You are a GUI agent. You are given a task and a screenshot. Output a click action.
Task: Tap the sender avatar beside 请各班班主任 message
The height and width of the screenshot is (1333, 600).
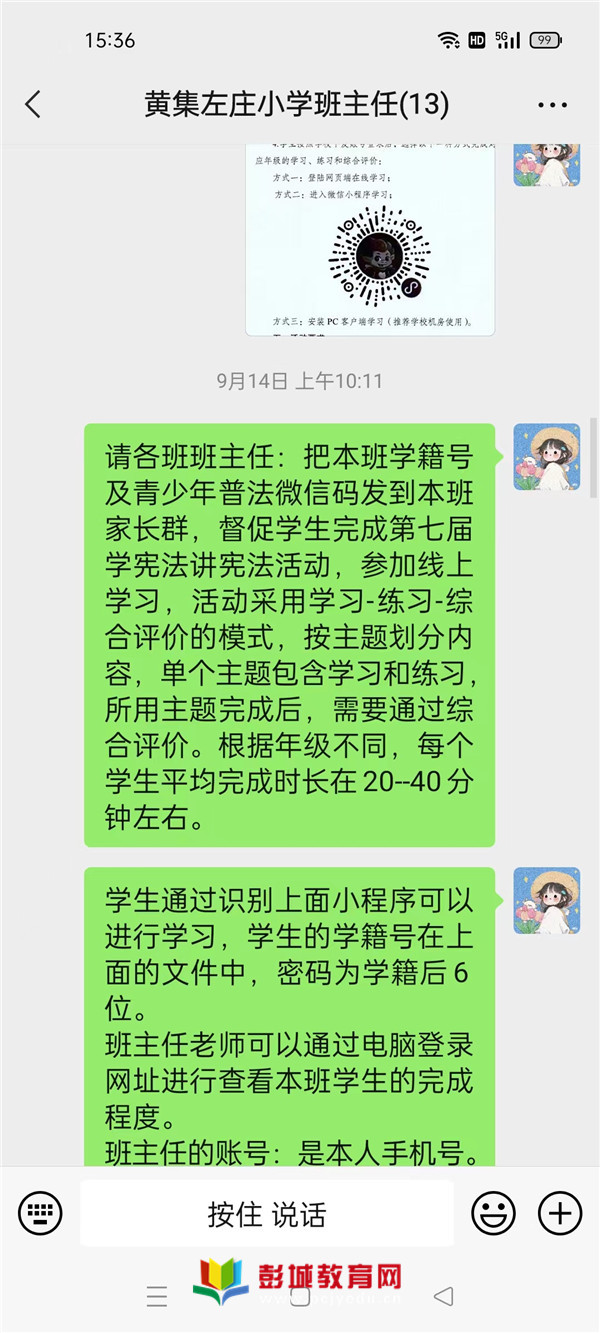(x=546, y=457)
